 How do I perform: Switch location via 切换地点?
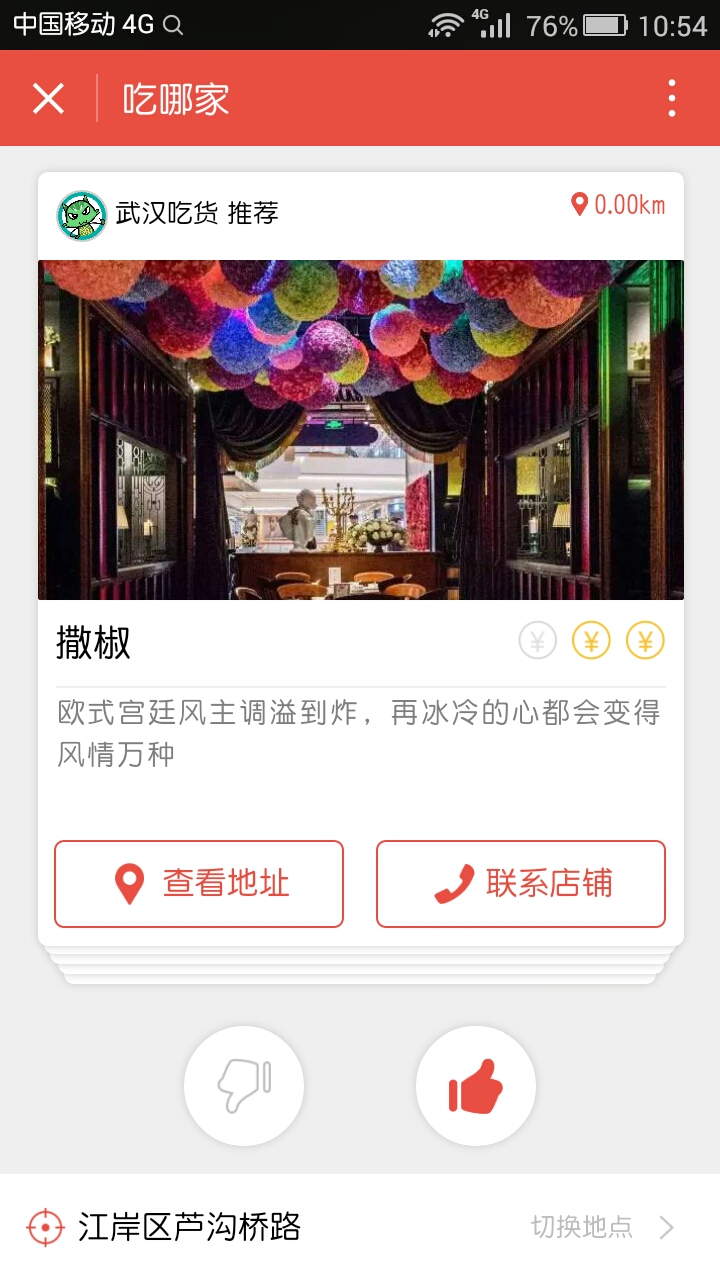click(x=601, y=1227)
